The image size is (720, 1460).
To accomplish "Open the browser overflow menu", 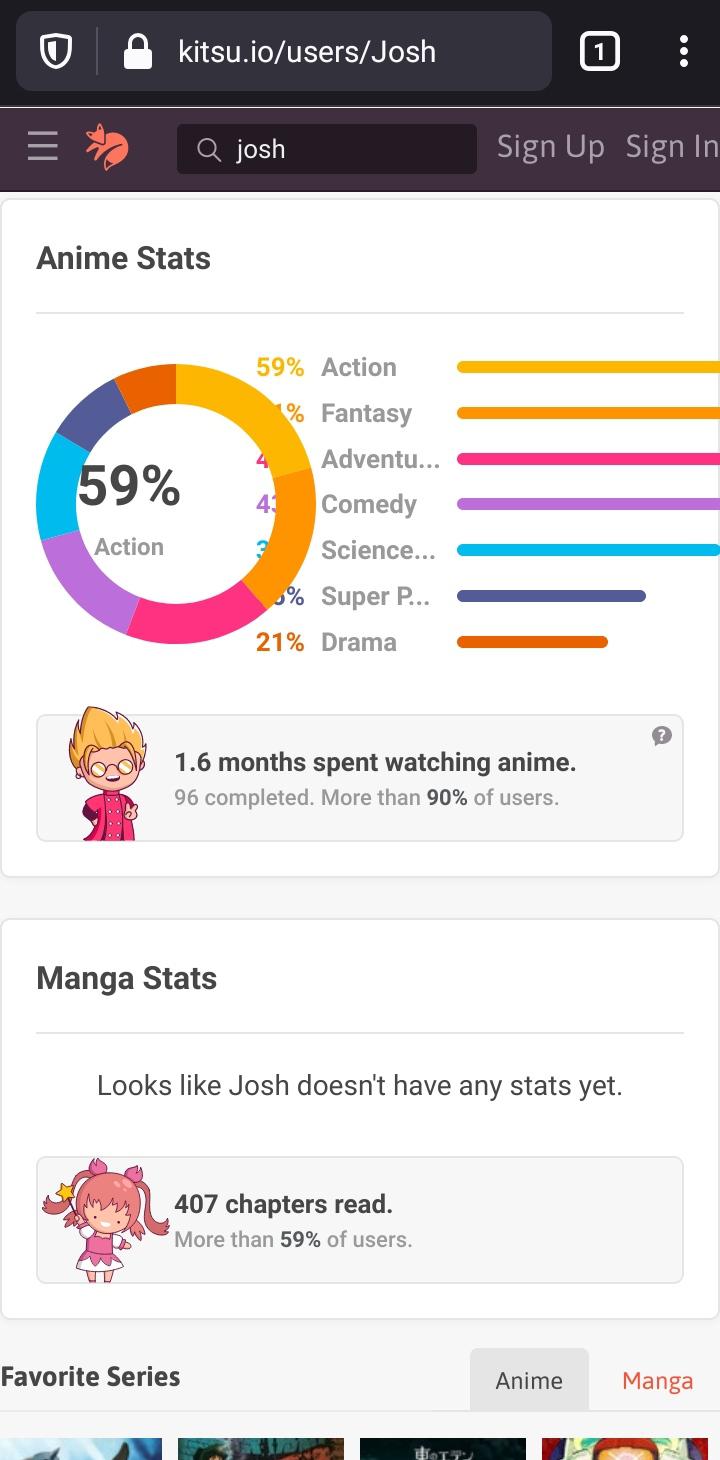I will point(683,51).
